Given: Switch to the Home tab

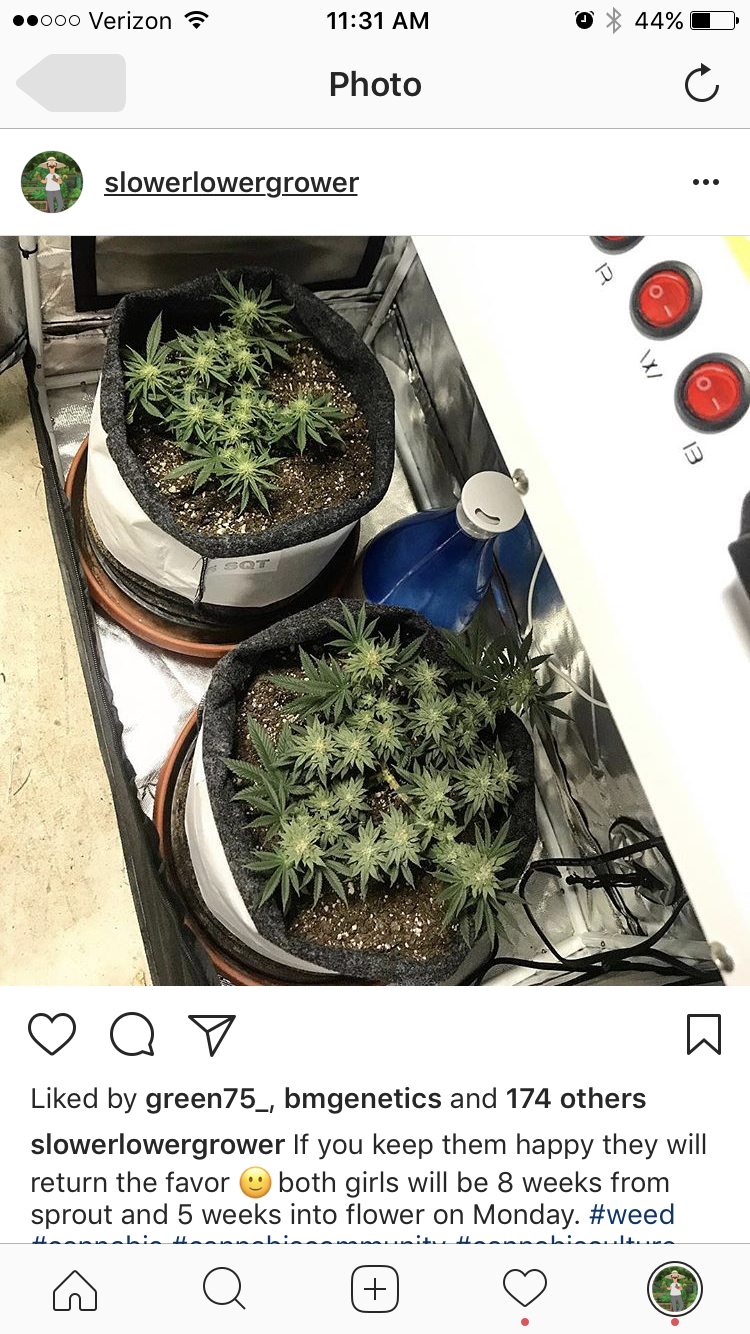Looking at the screenshot, I should pyautogui.click(x=75, y=1289).
